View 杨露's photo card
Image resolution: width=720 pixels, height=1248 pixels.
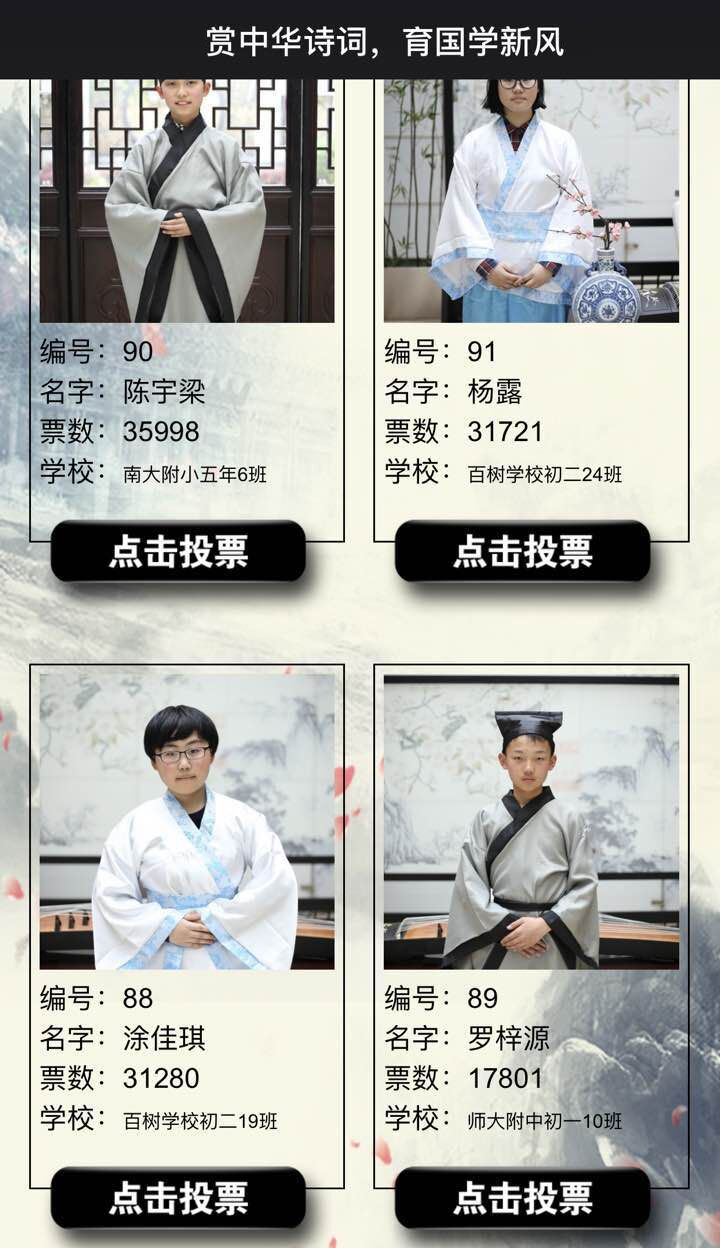531,200
